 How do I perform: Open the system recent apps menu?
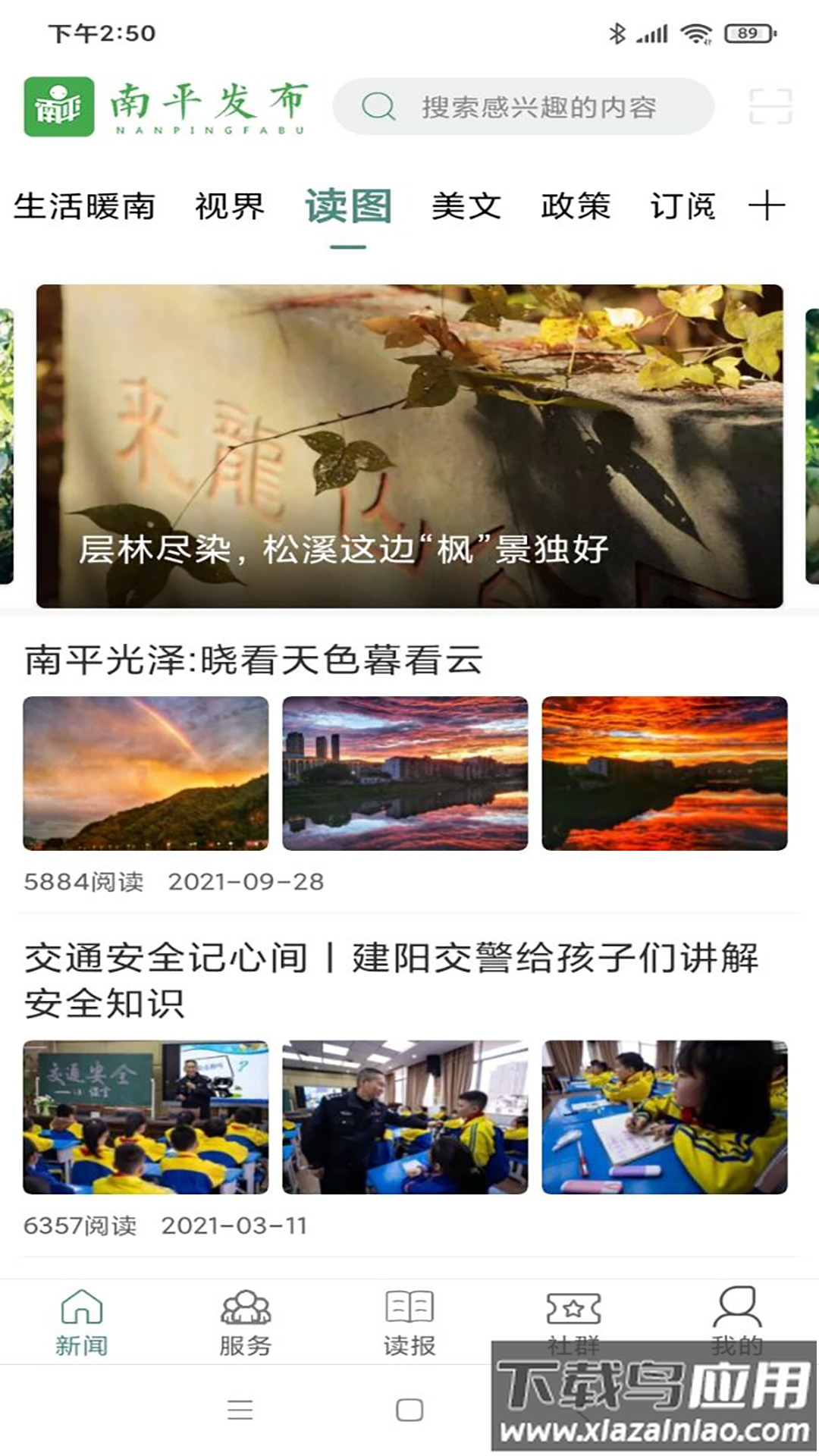pyautogui.click(x=240, y=1410)
